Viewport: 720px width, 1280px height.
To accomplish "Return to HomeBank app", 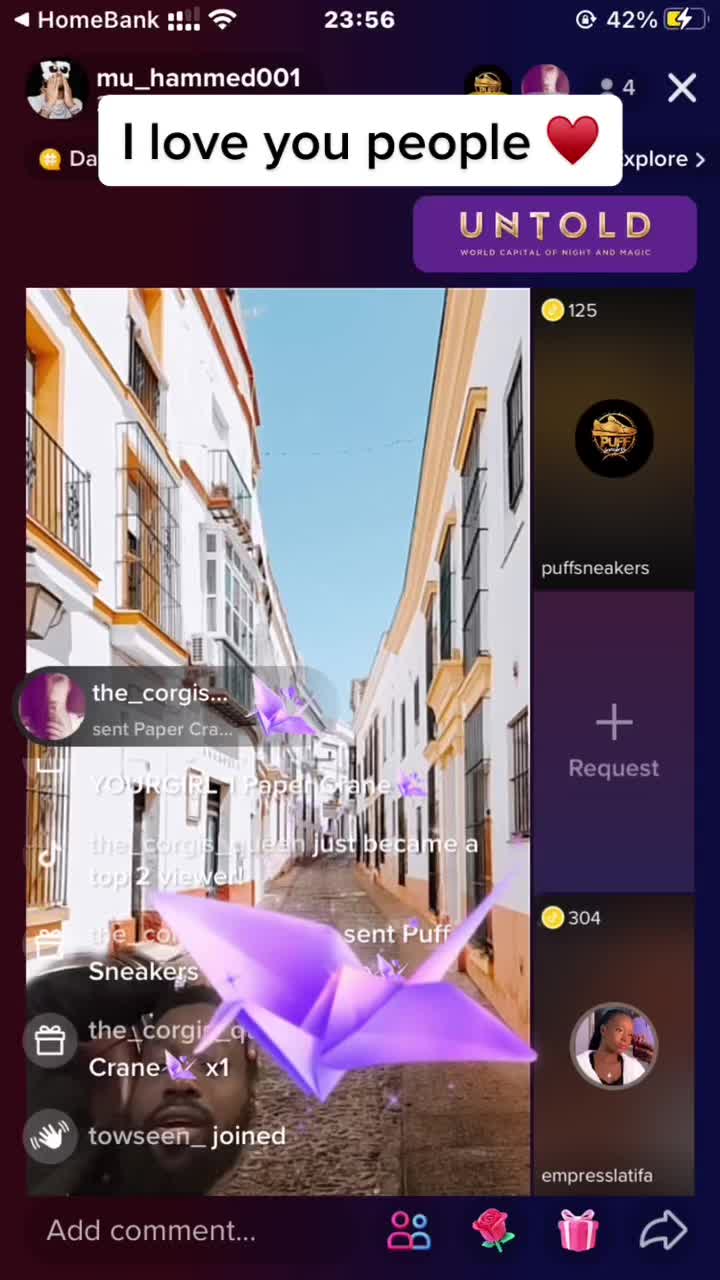I will [86, 19].
